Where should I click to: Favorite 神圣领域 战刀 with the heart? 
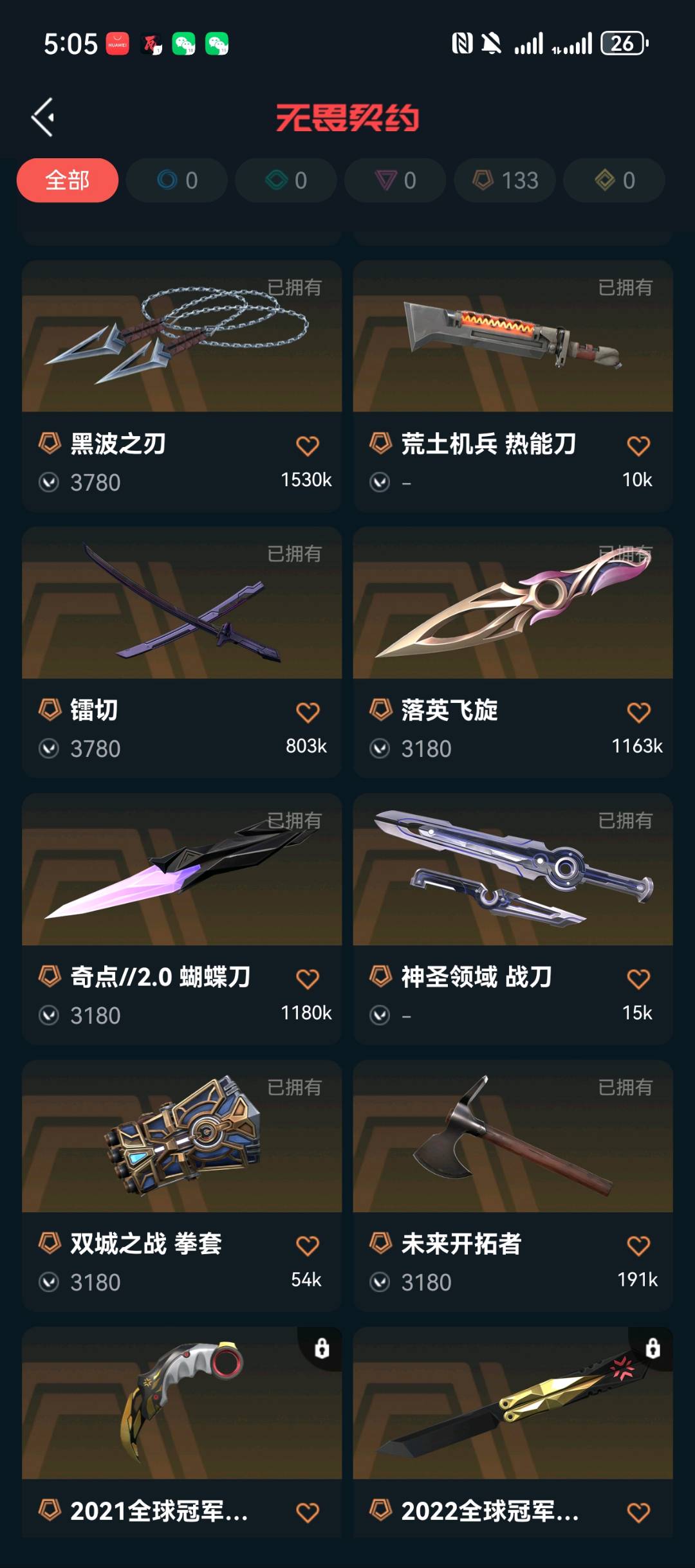638,978
